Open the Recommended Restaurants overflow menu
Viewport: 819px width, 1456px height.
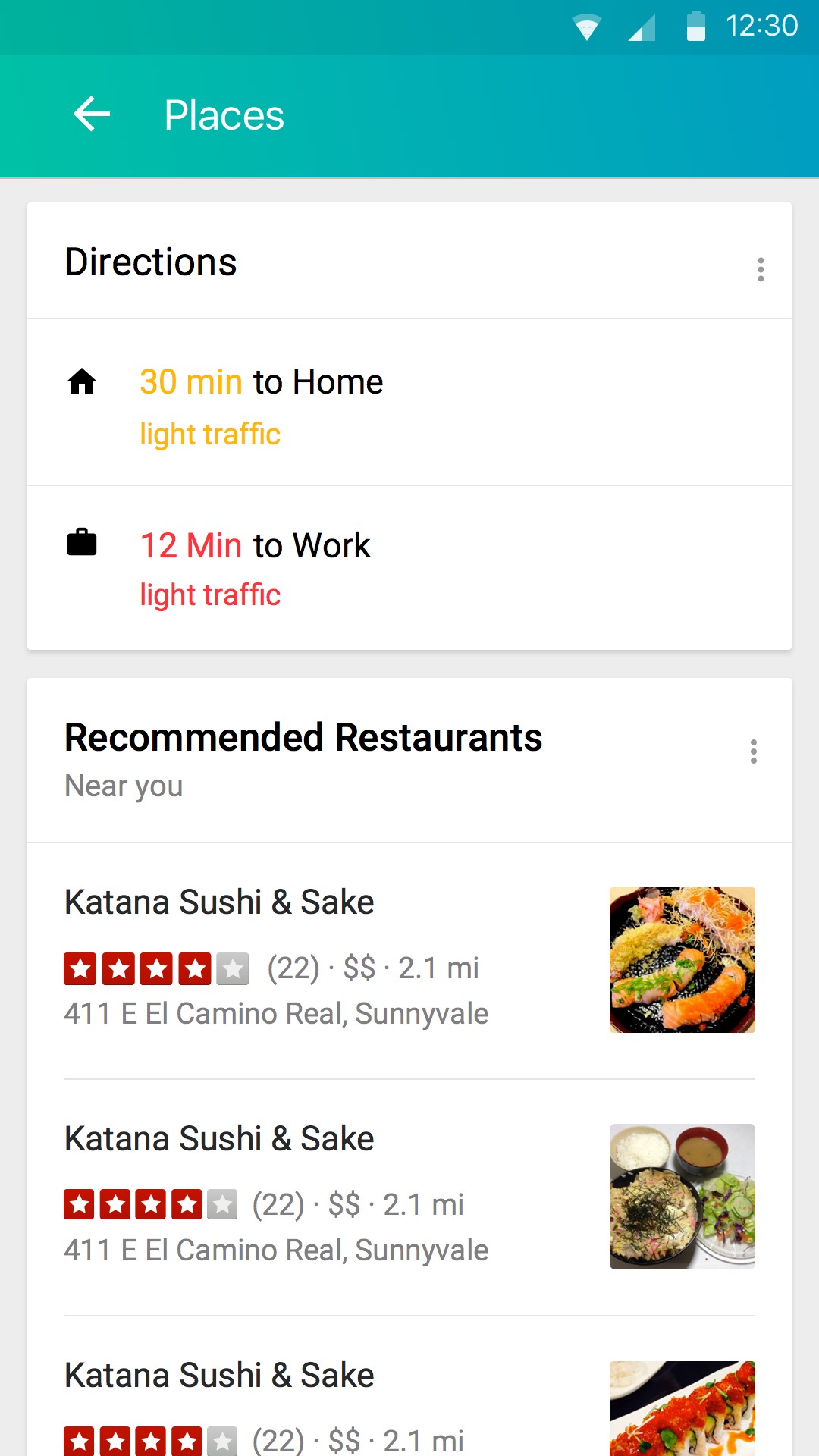[x=753, y=752]
